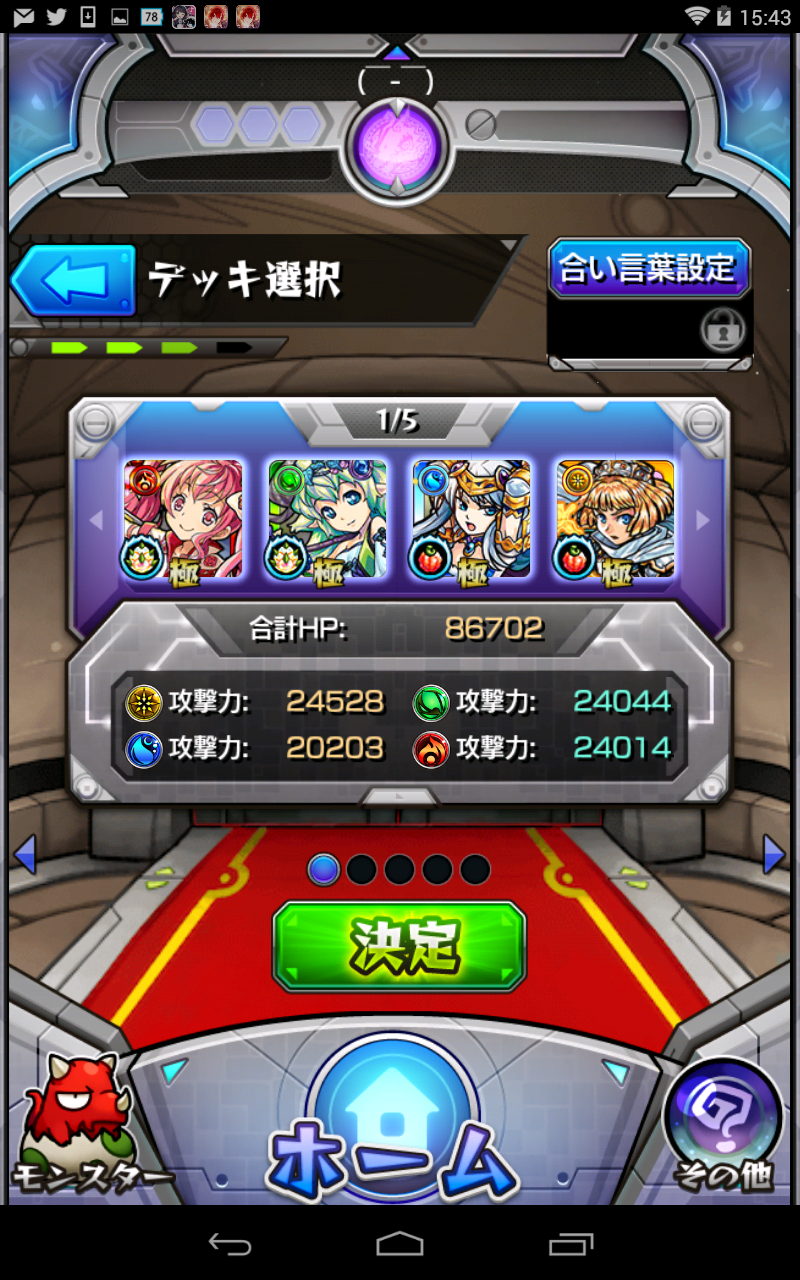Select the white-haired water monster

[471, 519]
